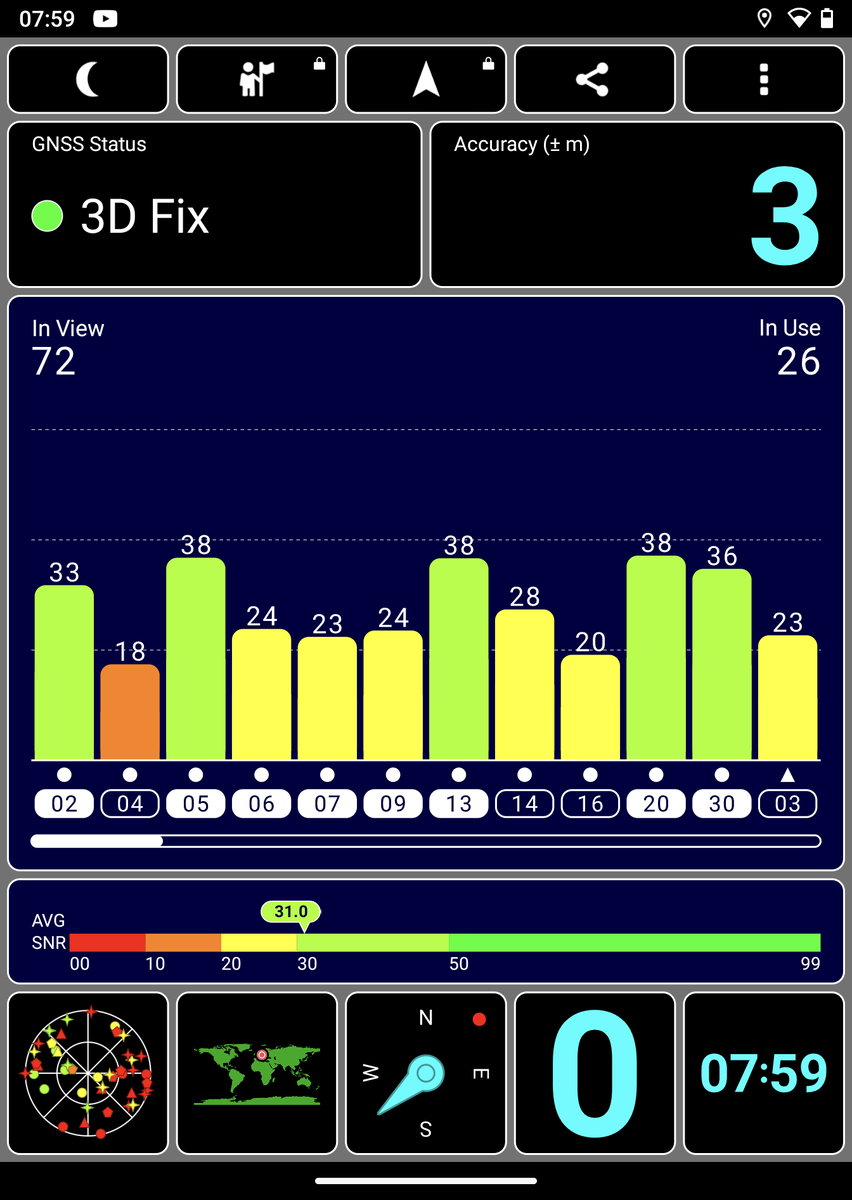The height and width of the screenshot is (1200, 852).
Task: Open the satellite sky plot tile
Action: pos(88,1073)
